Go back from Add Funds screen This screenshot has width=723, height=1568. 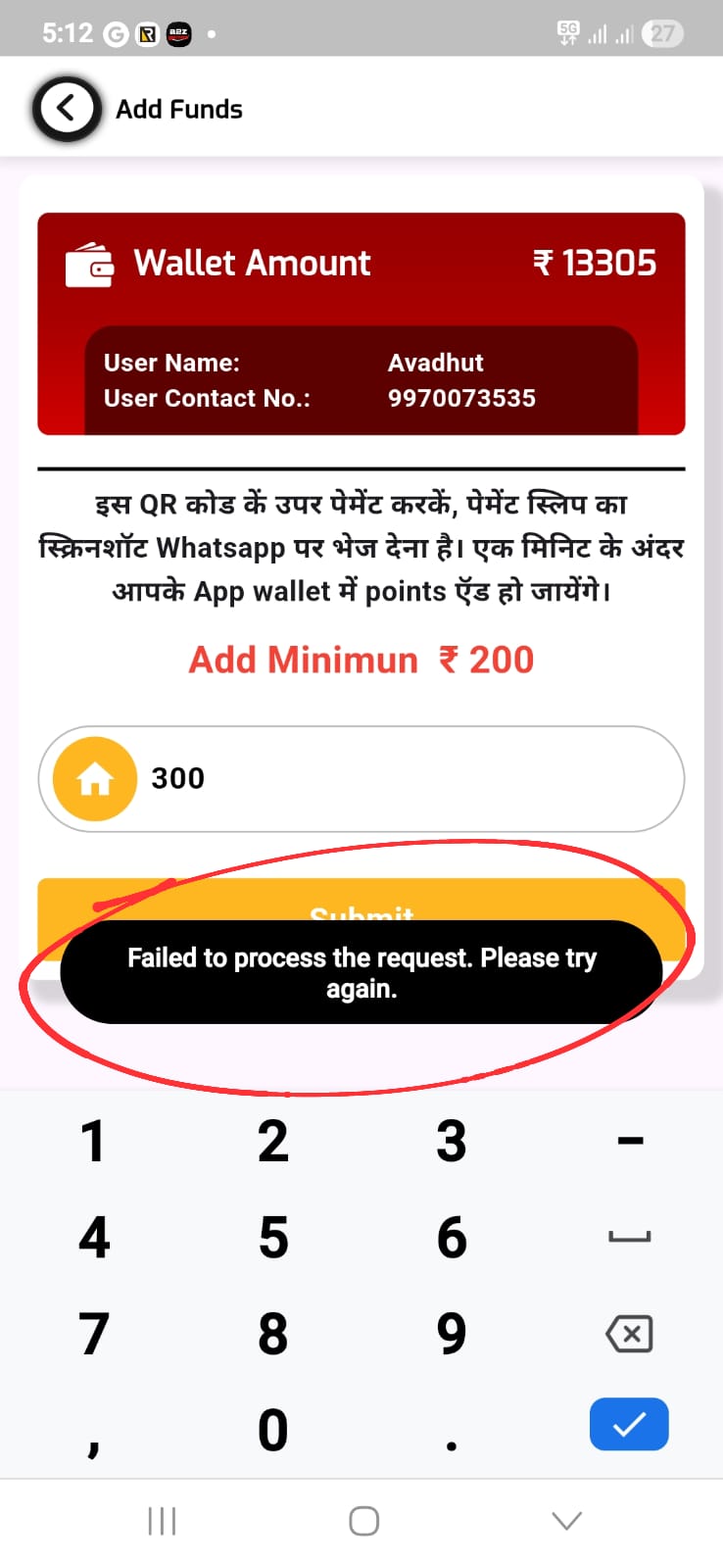point(67,108)
